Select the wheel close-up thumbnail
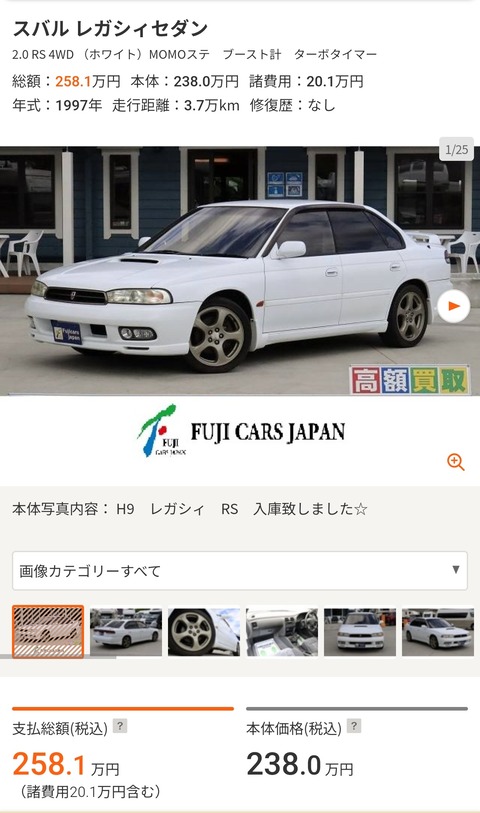The width and height of the screenshot is (480, 813). [204, 632]
